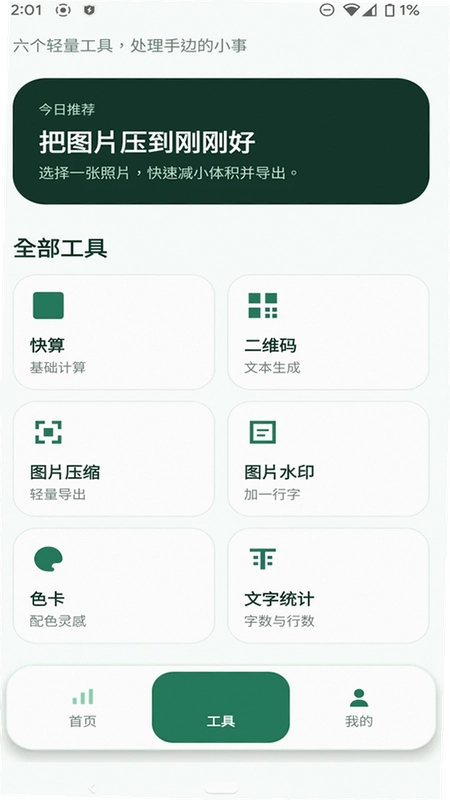Open the 今日推荐 image compression banner
Viewport: 450px width, 800px height.
(221, 141)
